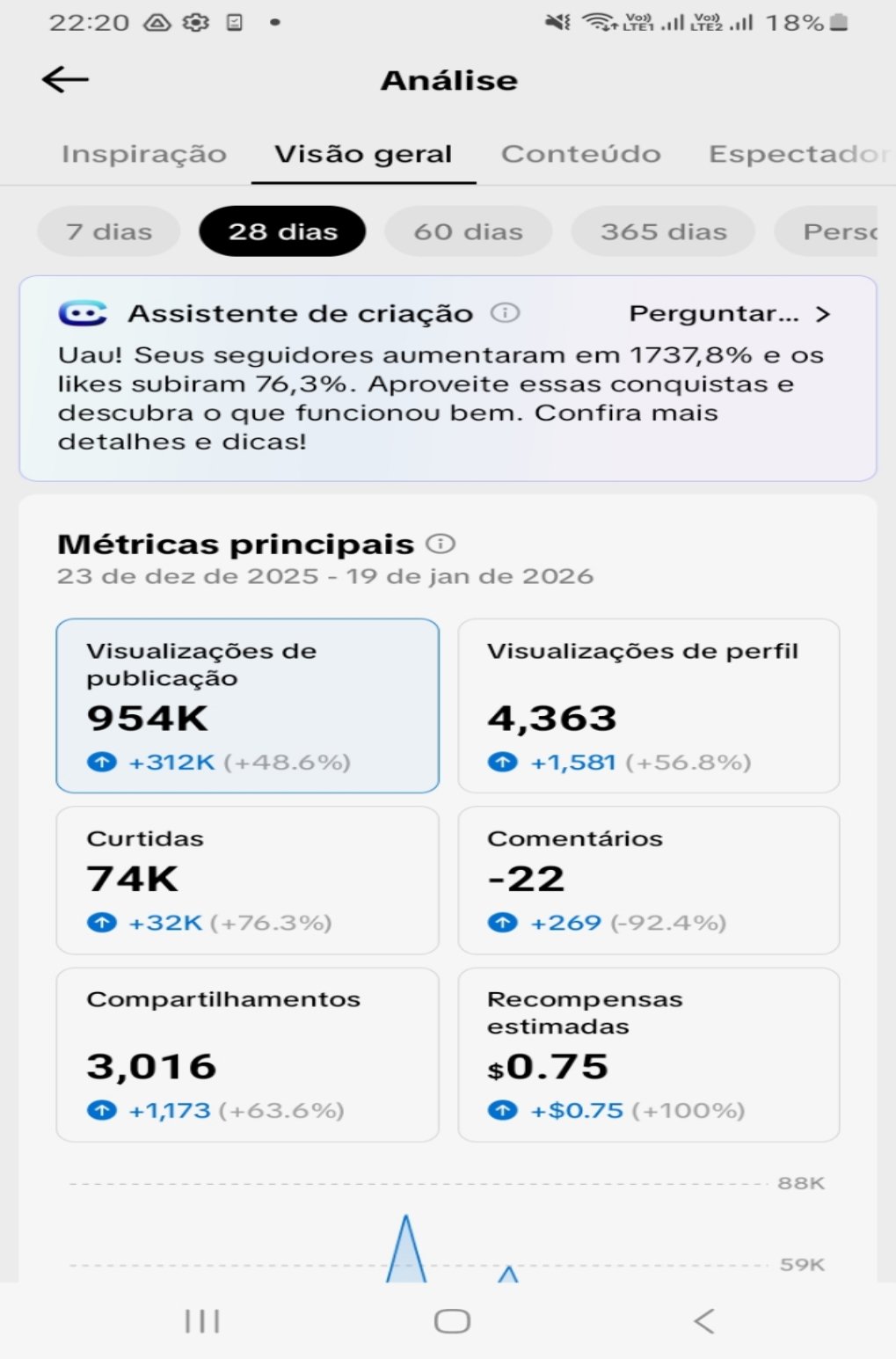This screenshot has width=896, height=1359.
Task: Select the 365 dias range
Action: pos(663,231)
